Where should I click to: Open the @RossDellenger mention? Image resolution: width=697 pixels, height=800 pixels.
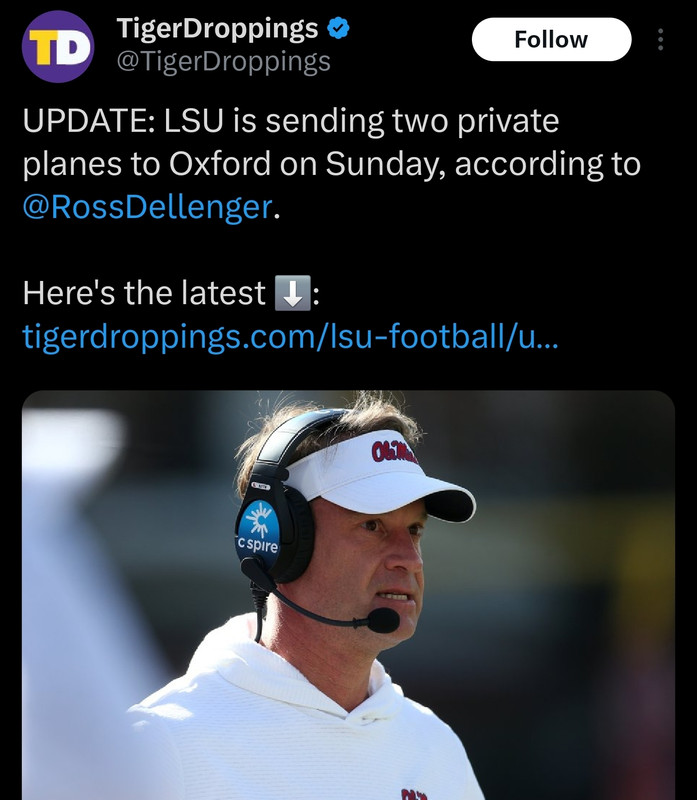click(147, 206)
